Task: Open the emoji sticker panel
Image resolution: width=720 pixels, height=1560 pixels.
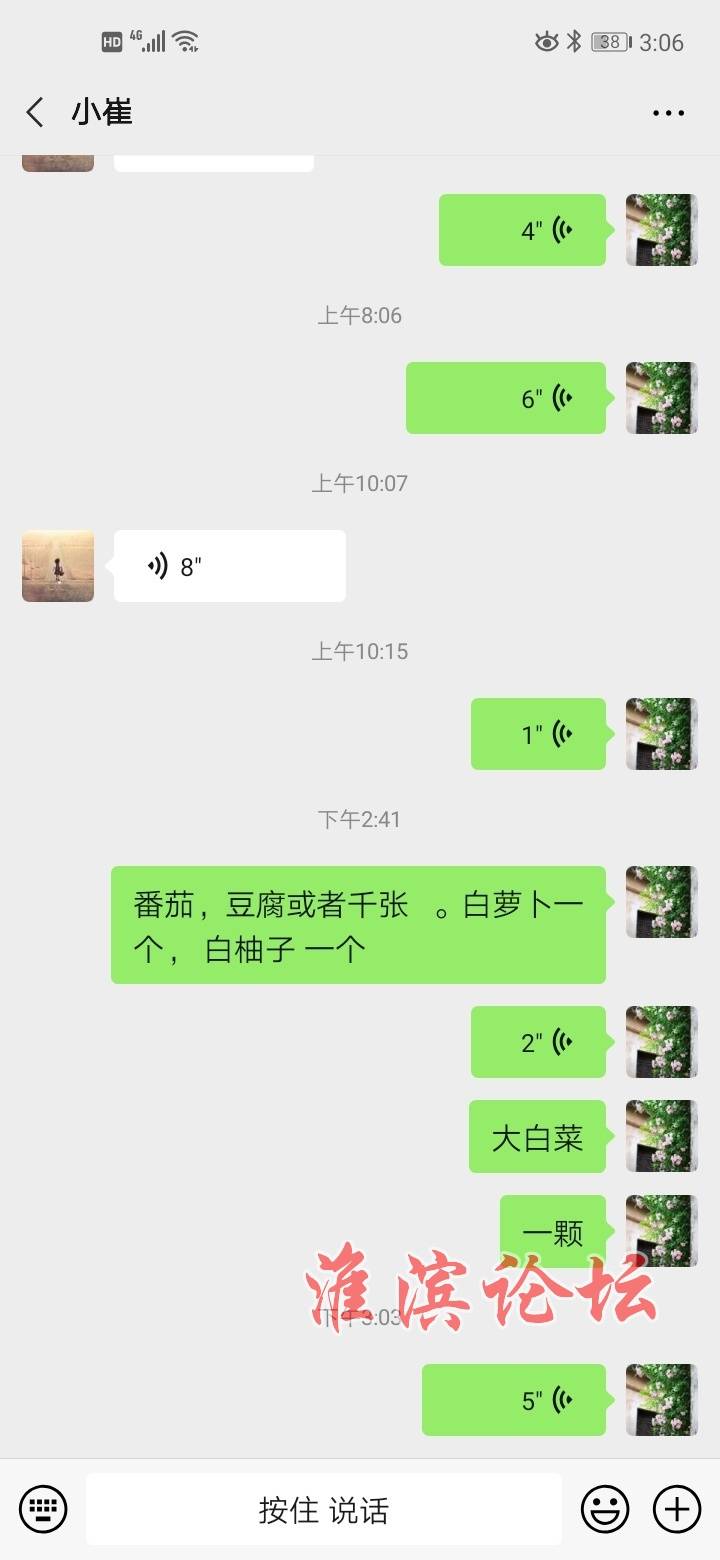Action: [x=605, y=1508]
